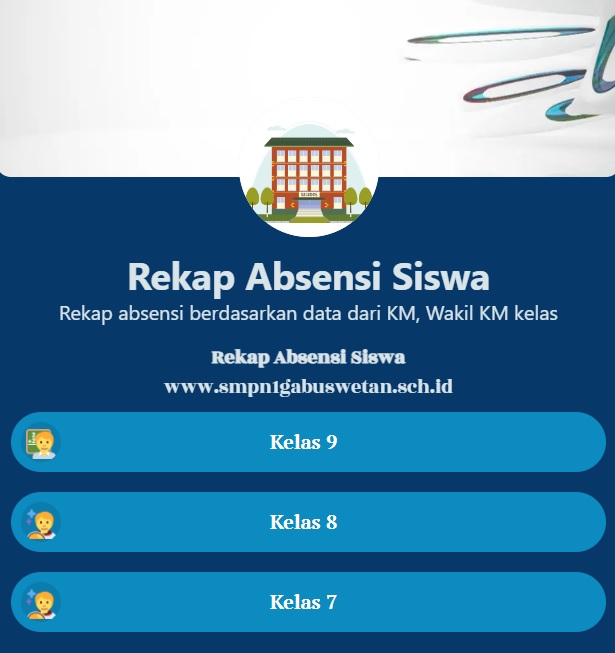Viewport: 615px width, 653px height.
Task: Select the Kelas 8 button
Action: coord(308,522)
